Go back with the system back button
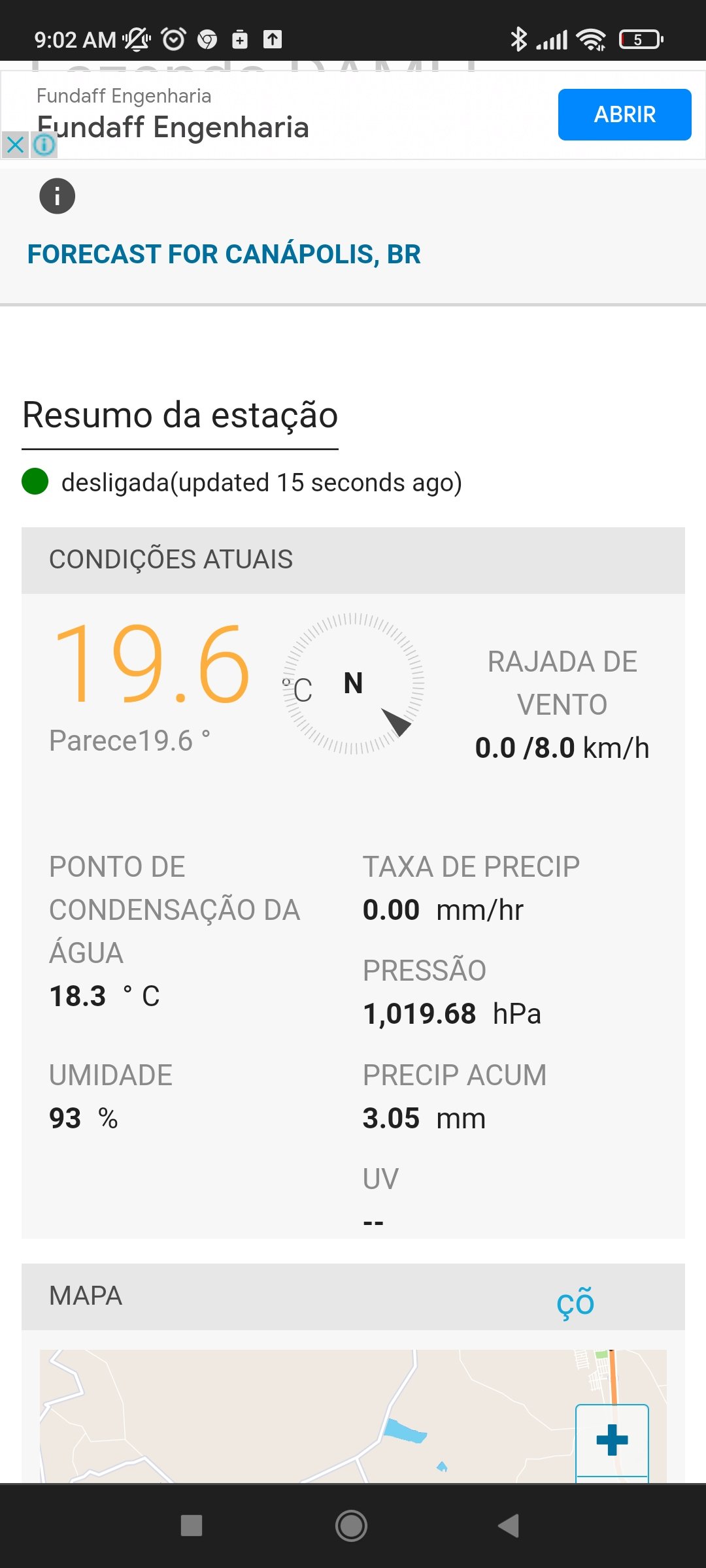This screenshot has width=706, height=1568. [x=509, y=1526]
